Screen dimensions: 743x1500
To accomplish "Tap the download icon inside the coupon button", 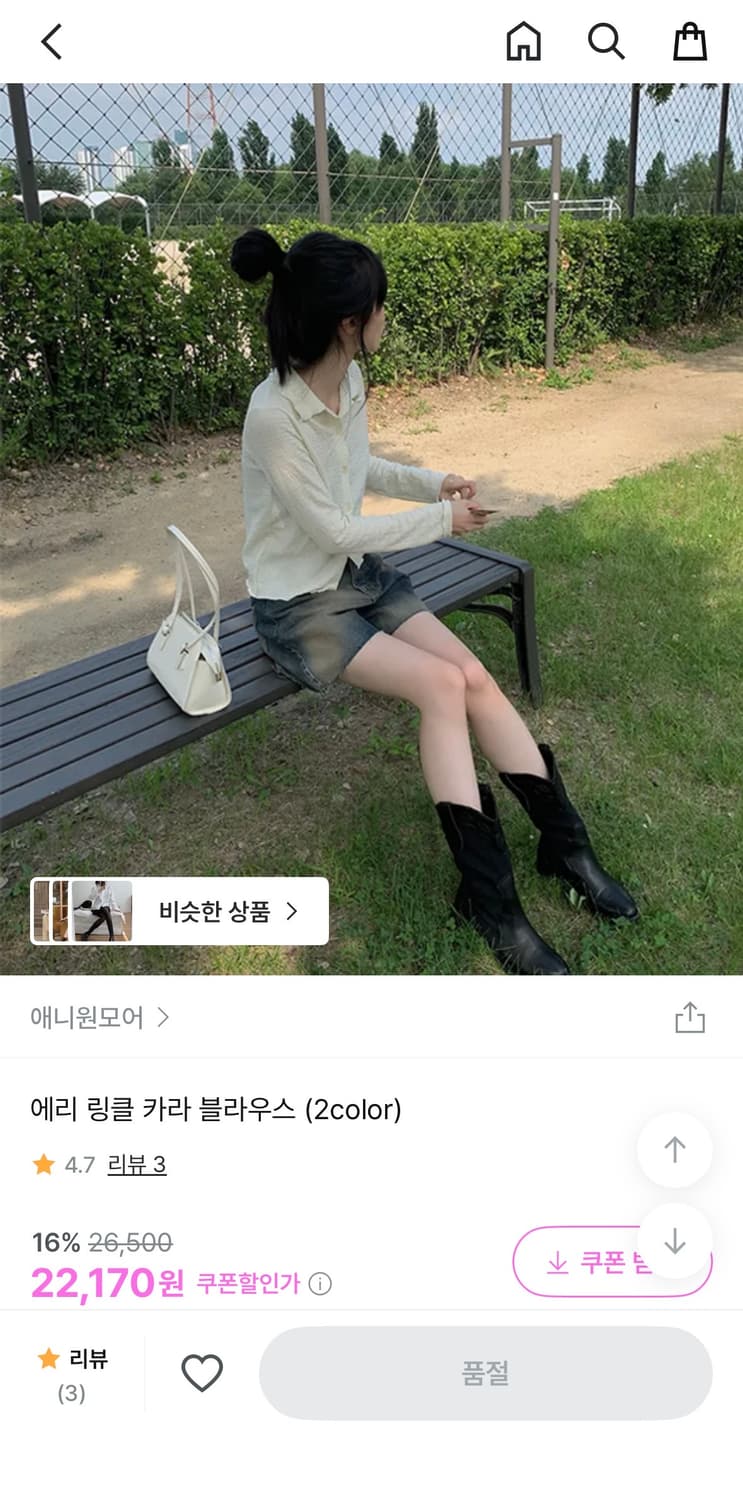I will click(x=556, y=1262).
